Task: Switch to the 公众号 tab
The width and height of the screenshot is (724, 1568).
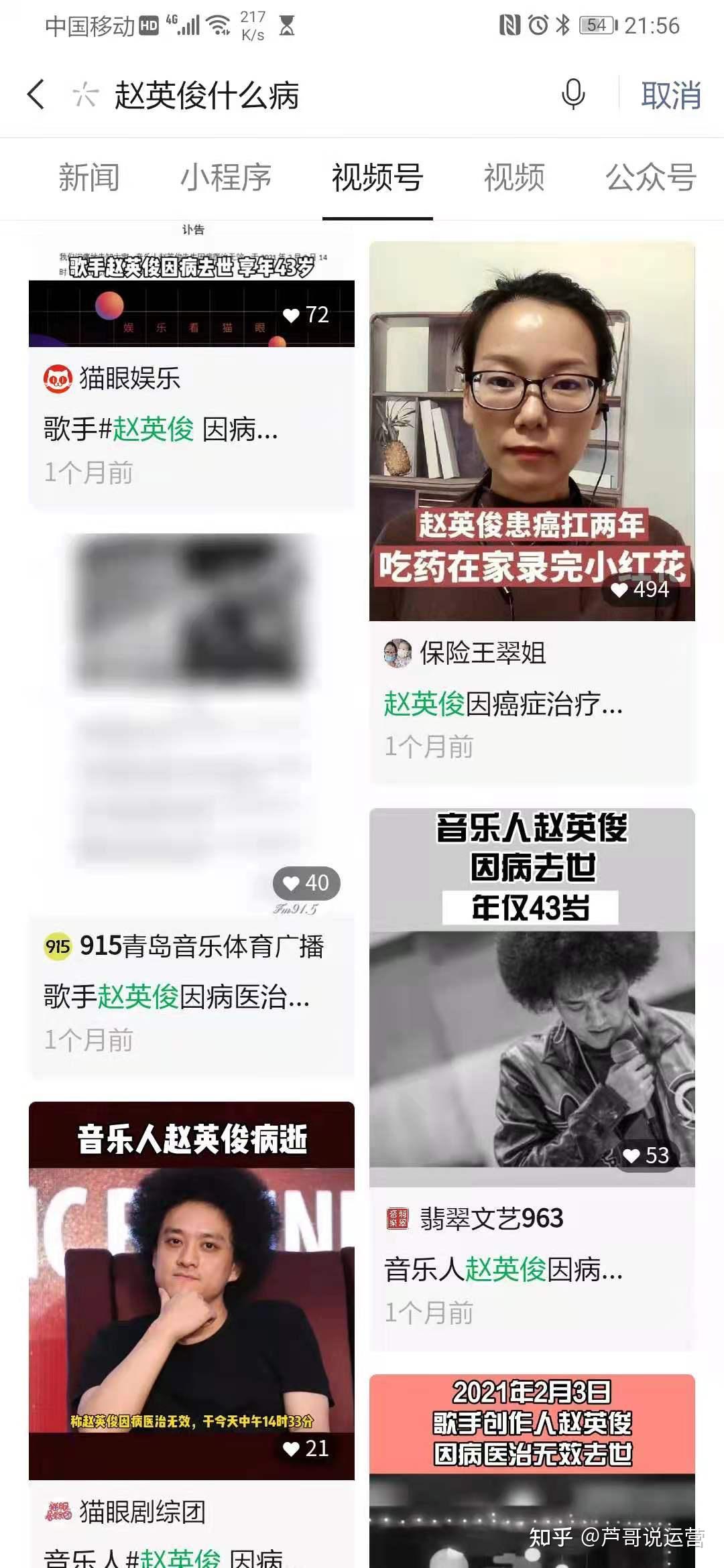Action: (x=650, y=178)
